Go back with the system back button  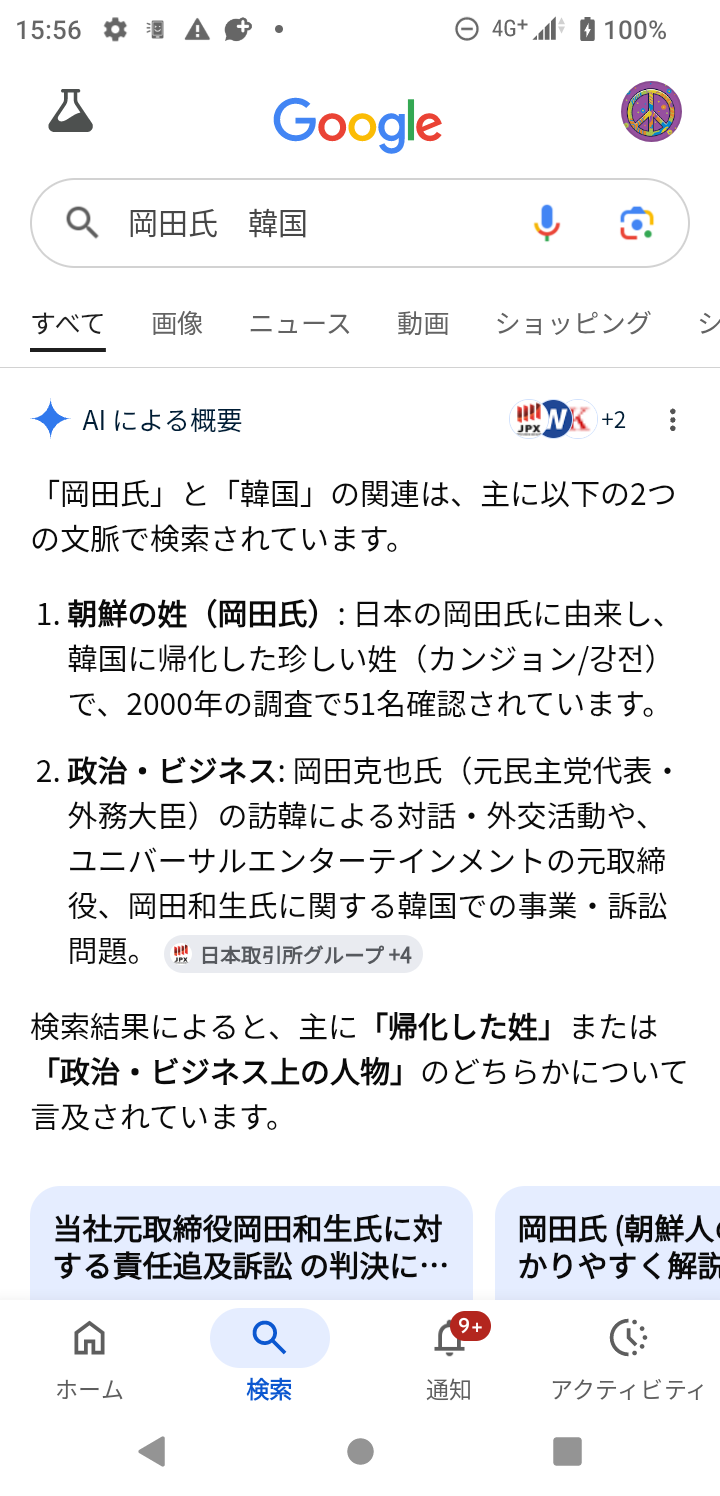(152, 1451)
